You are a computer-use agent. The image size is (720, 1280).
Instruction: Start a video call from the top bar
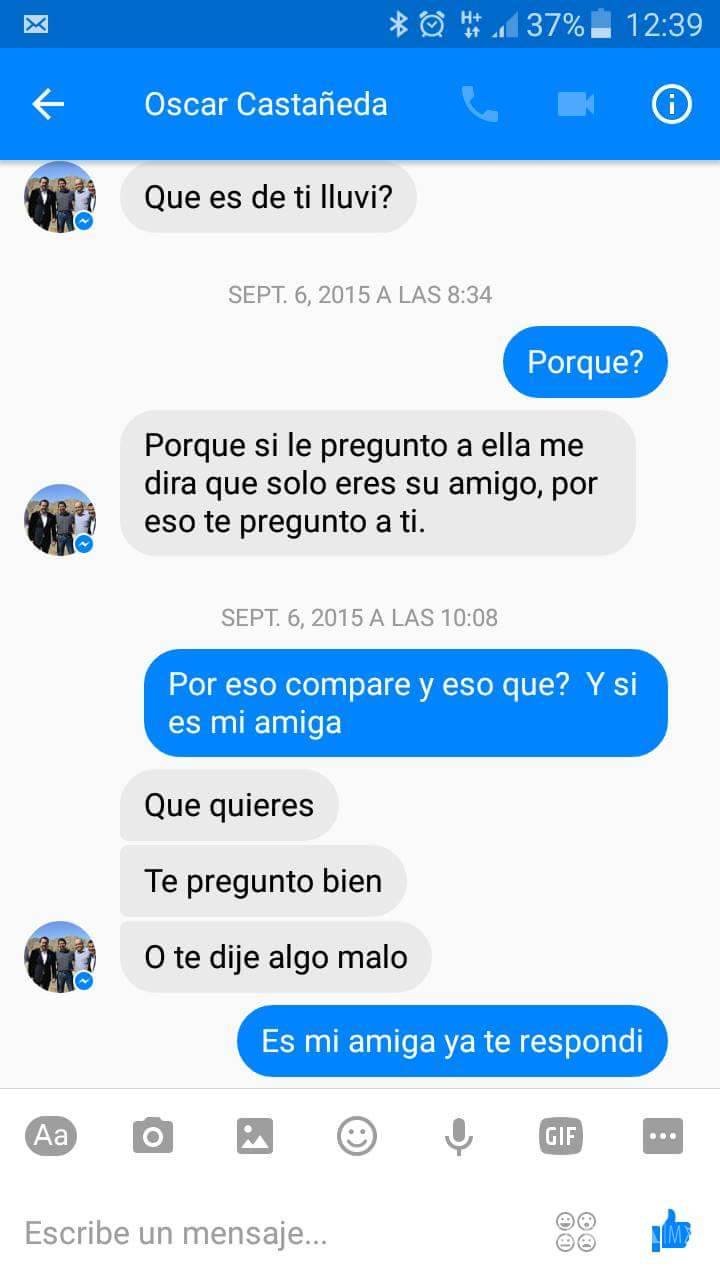(x=575, y=104)
